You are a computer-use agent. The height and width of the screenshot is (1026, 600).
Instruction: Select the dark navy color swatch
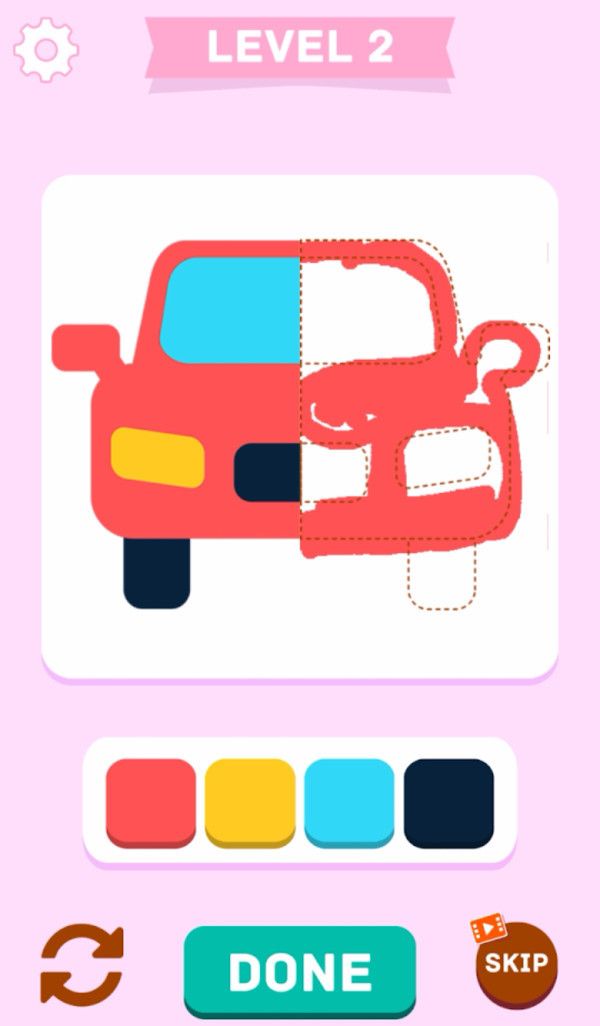click(449, 800)
